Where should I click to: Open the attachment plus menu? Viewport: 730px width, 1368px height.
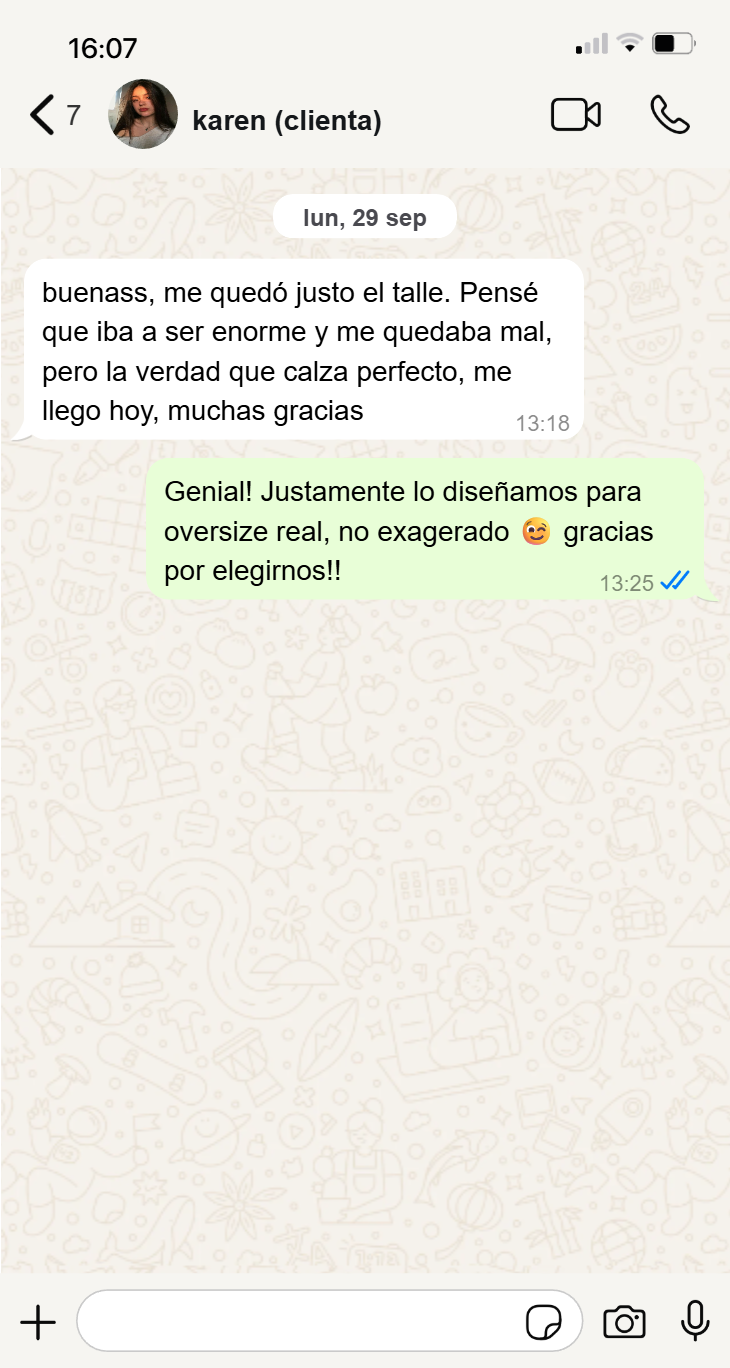tap(38, 1323)
